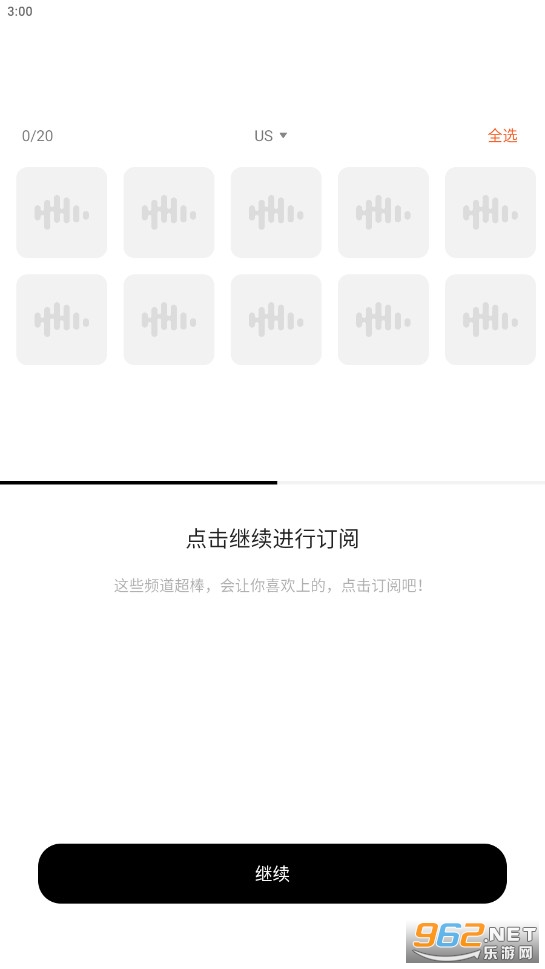Tap the black 继续 button

click(272, 873)
